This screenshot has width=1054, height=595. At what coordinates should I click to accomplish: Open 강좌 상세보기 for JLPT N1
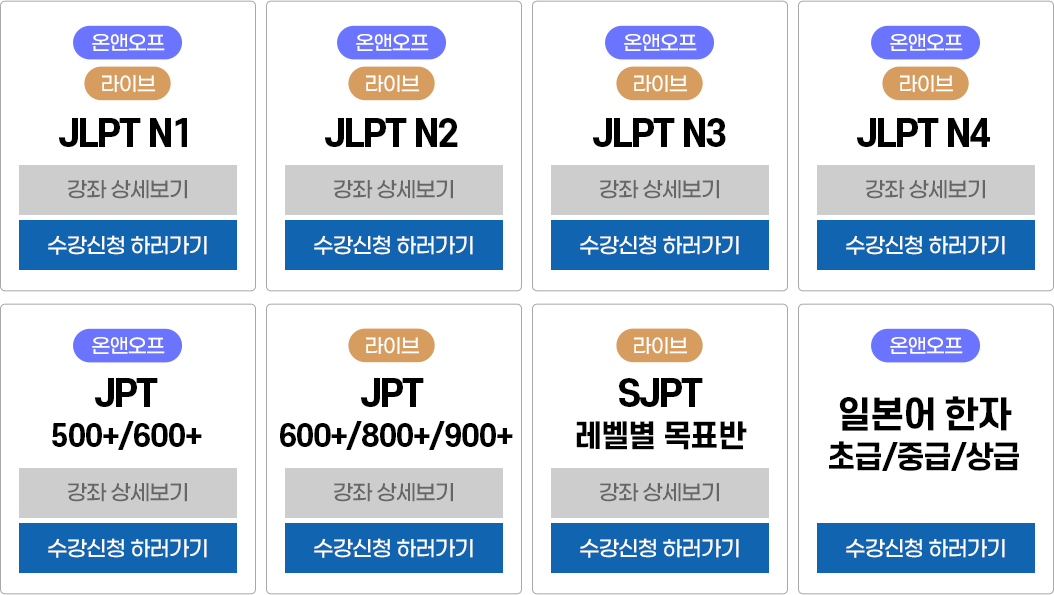(x=128, y=189)
